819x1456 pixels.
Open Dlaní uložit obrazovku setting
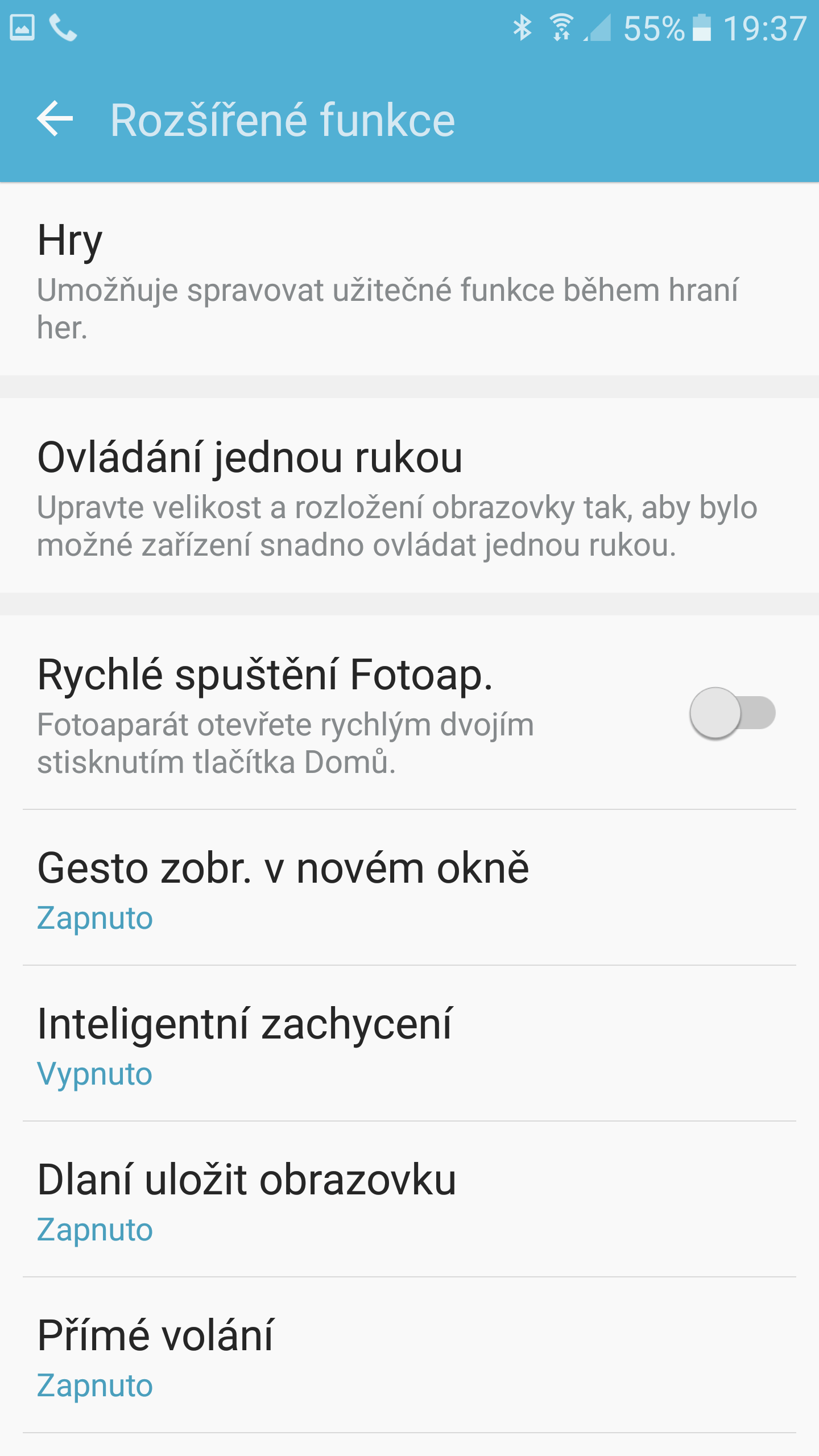click(x=409, y=1199)
